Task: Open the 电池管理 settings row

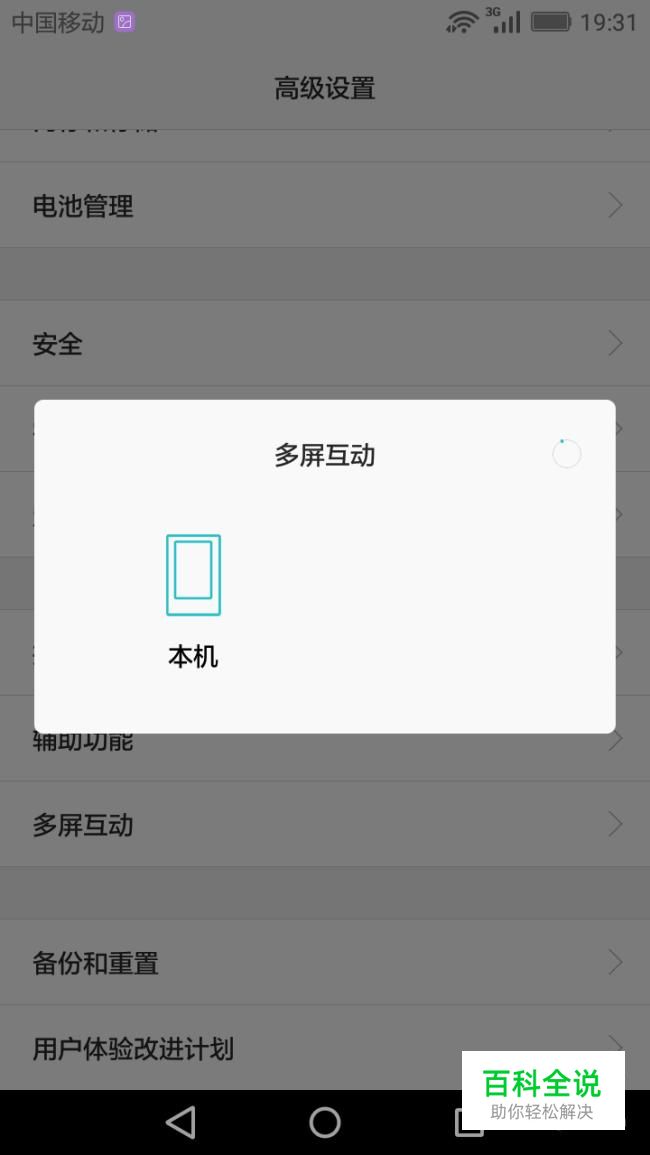Action: click(x=325, y=206)
